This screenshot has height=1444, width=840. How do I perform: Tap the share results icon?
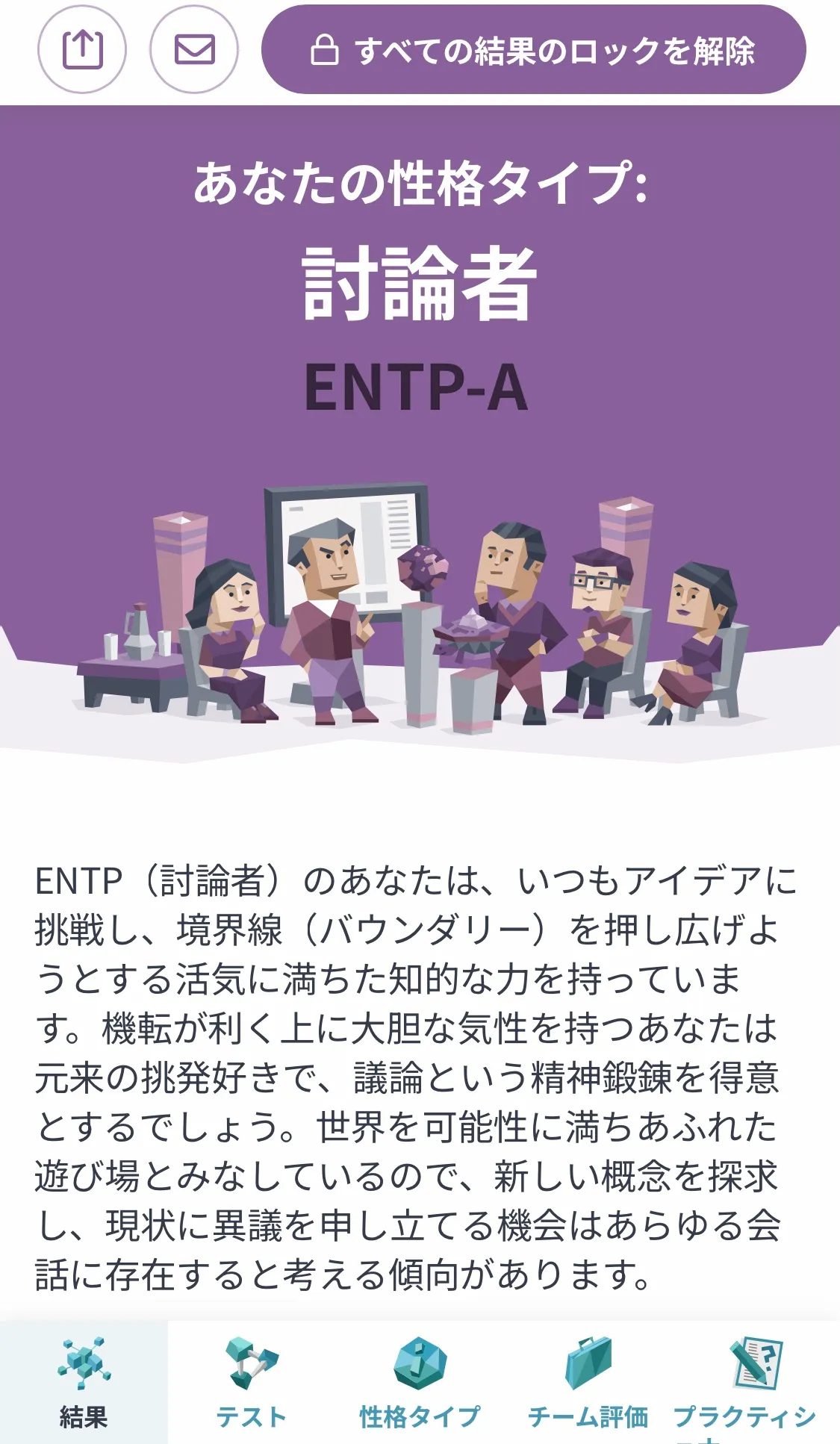[82, 50]
